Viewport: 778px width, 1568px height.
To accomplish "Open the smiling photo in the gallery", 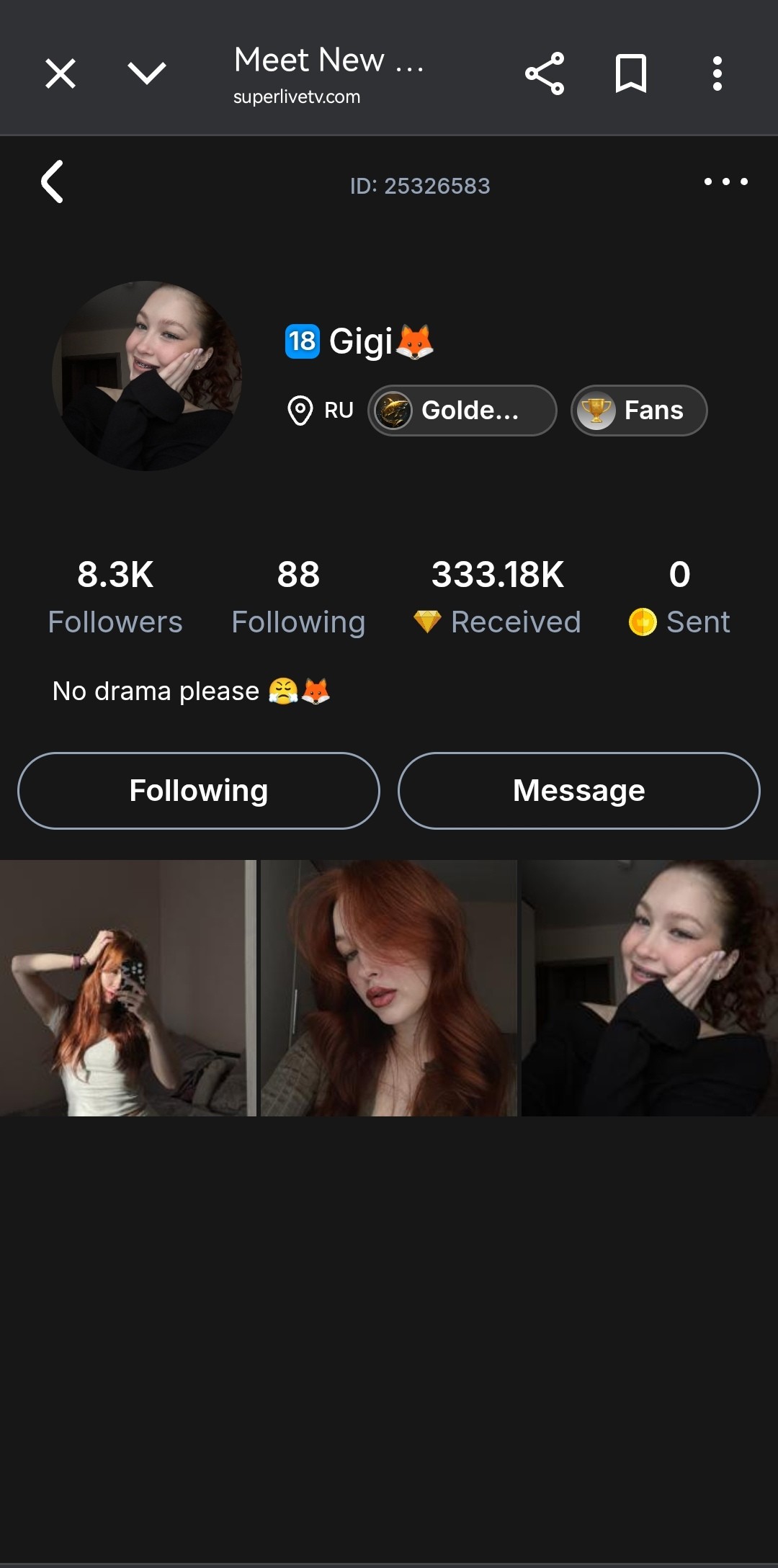I will [650, 988].
